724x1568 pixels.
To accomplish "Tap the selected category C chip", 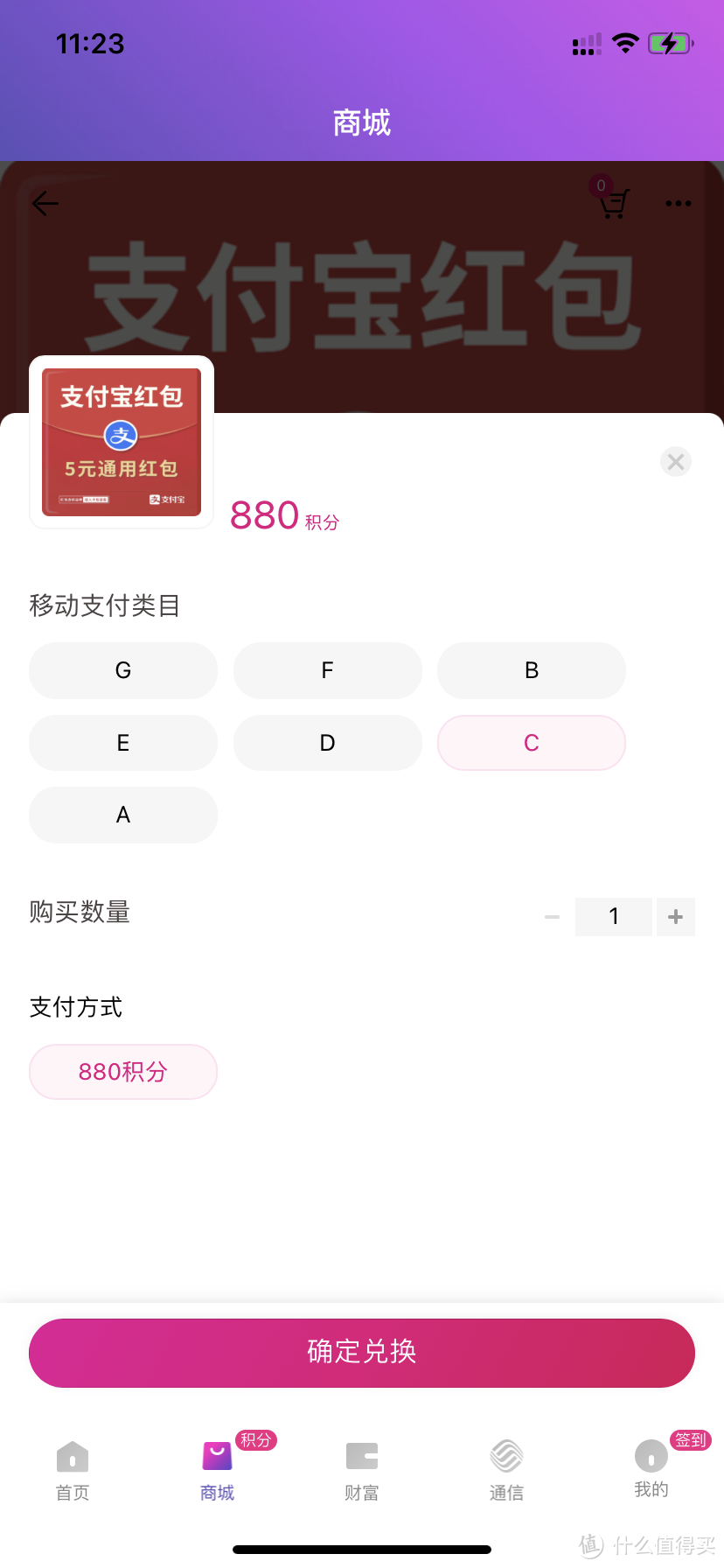I will click(x=532, y=743).
